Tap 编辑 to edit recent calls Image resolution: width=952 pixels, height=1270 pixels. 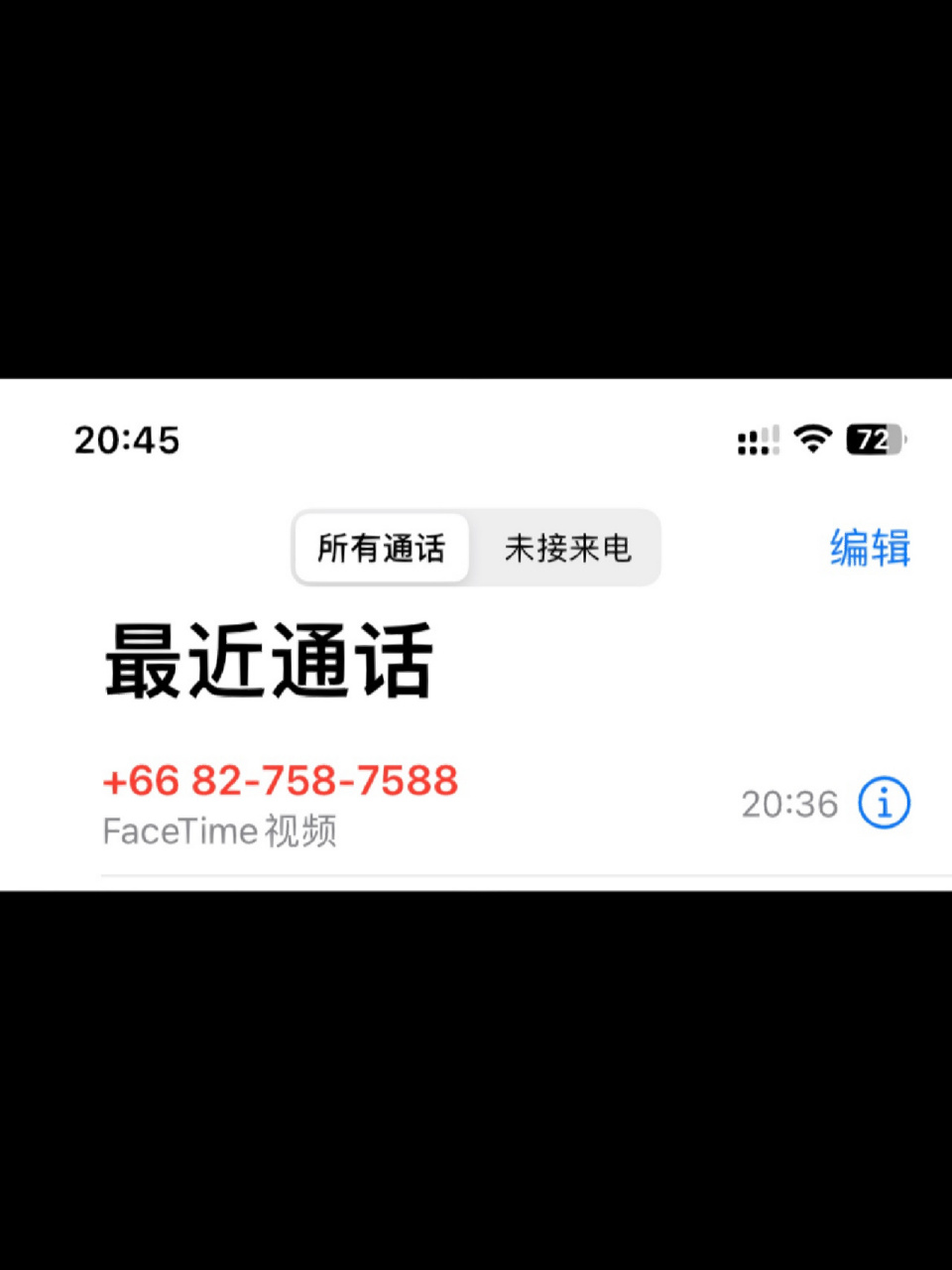[x=870, y=548]
